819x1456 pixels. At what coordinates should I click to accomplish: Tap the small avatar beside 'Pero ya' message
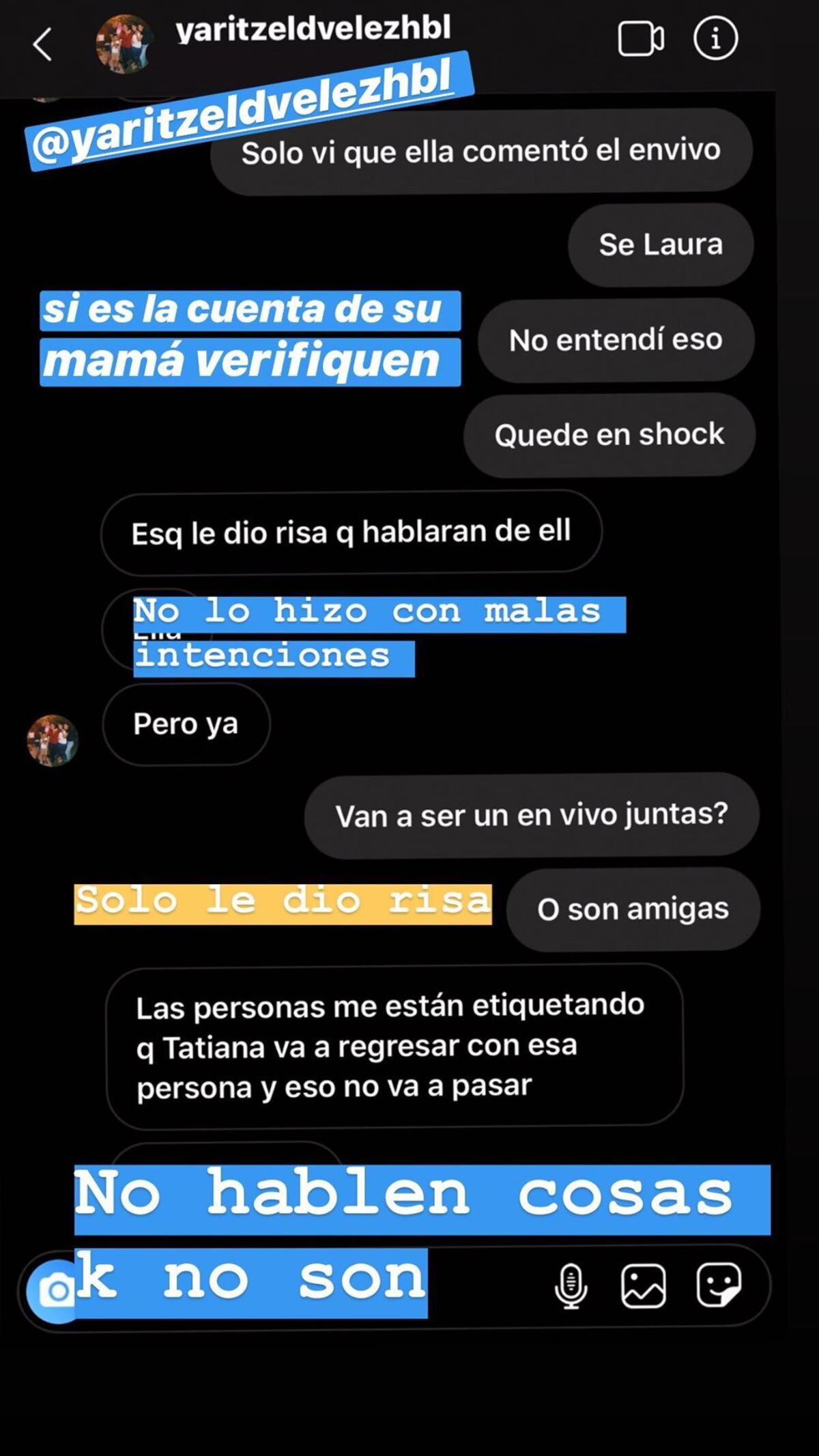coord(53,742)
